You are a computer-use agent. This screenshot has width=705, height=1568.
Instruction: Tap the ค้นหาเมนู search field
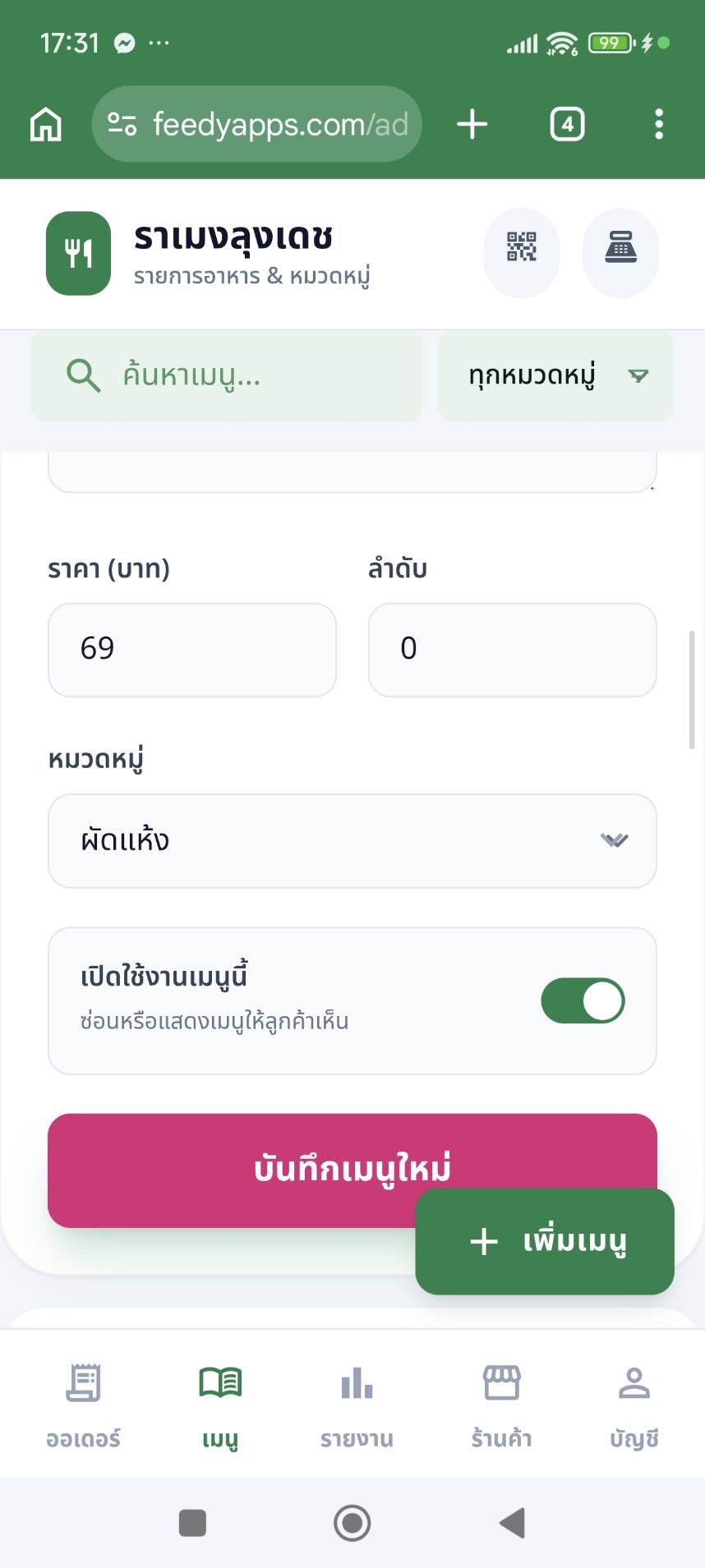click(226, 375)
